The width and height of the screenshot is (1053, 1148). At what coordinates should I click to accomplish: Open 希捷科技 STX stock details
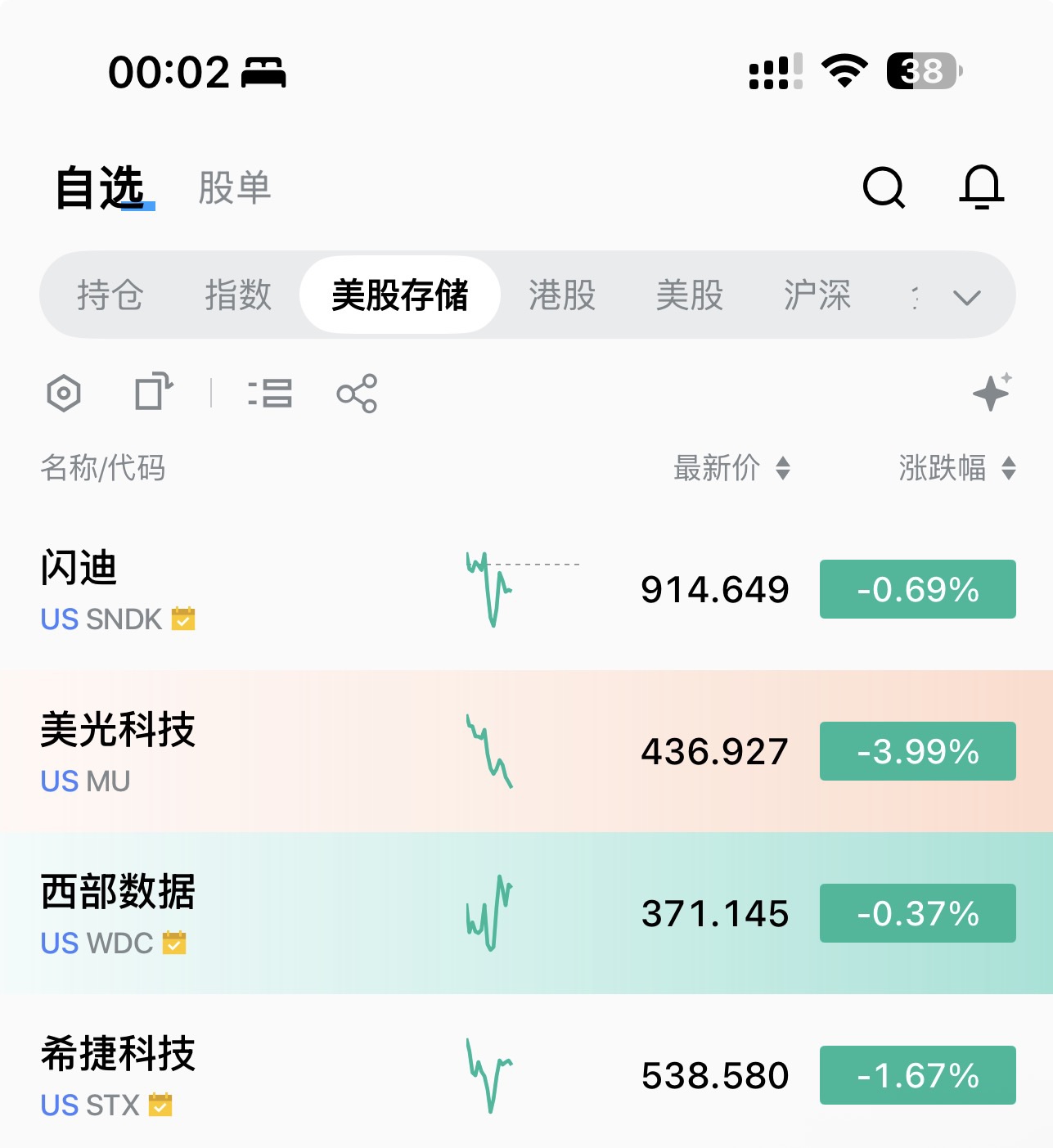click(245, 1075)
